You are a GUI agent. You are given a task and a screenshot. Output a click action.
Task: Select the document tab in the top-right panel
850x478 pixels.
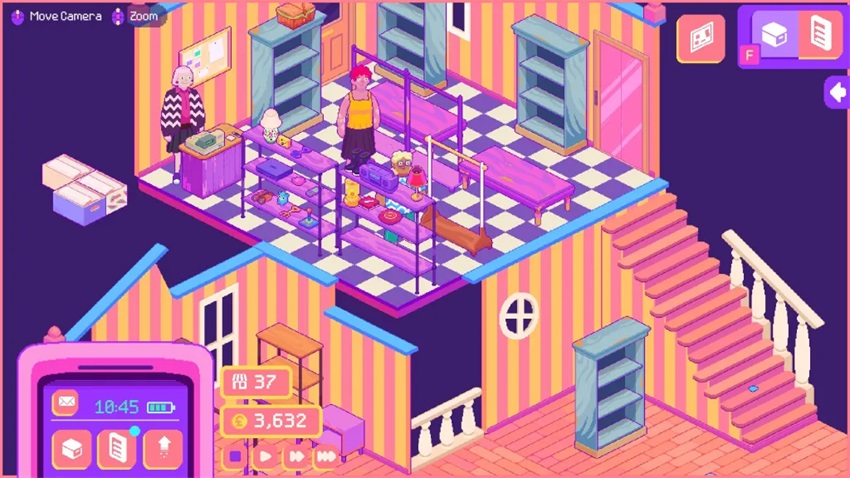pyautogui.click(x=820, y=35)
